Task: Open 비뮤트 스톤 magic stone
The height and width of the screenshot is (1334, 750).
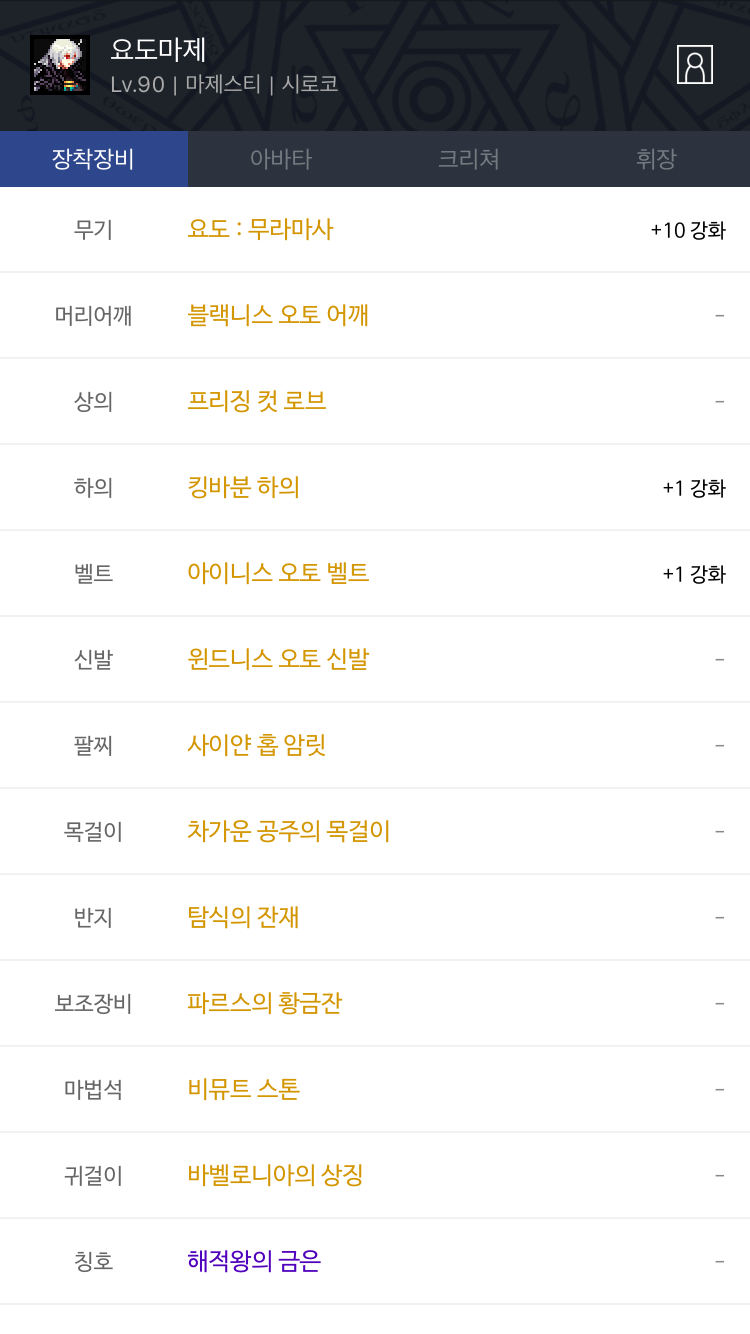Action: click(375, 1089)
